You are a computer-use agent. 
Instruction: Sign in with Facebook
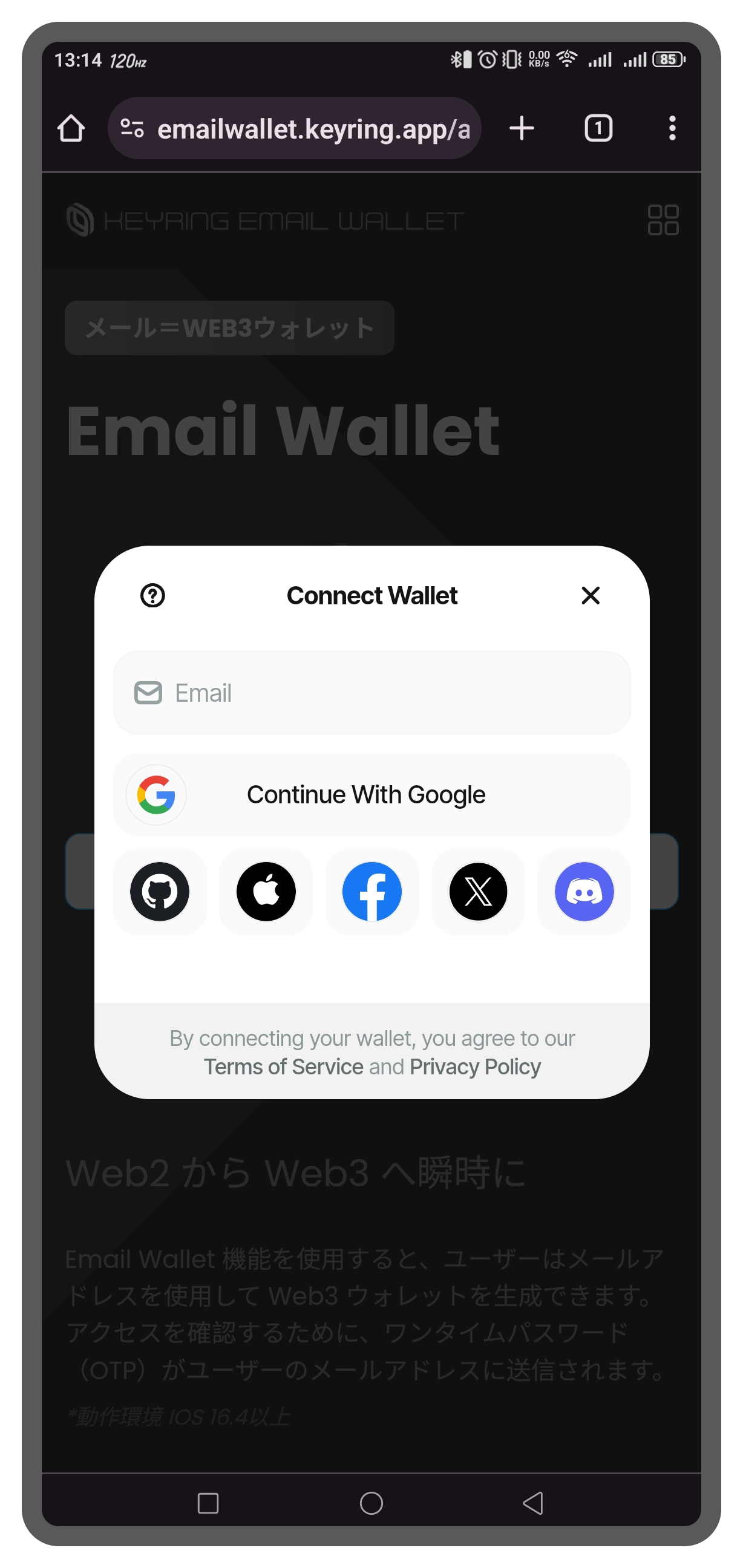coord(372,892)
